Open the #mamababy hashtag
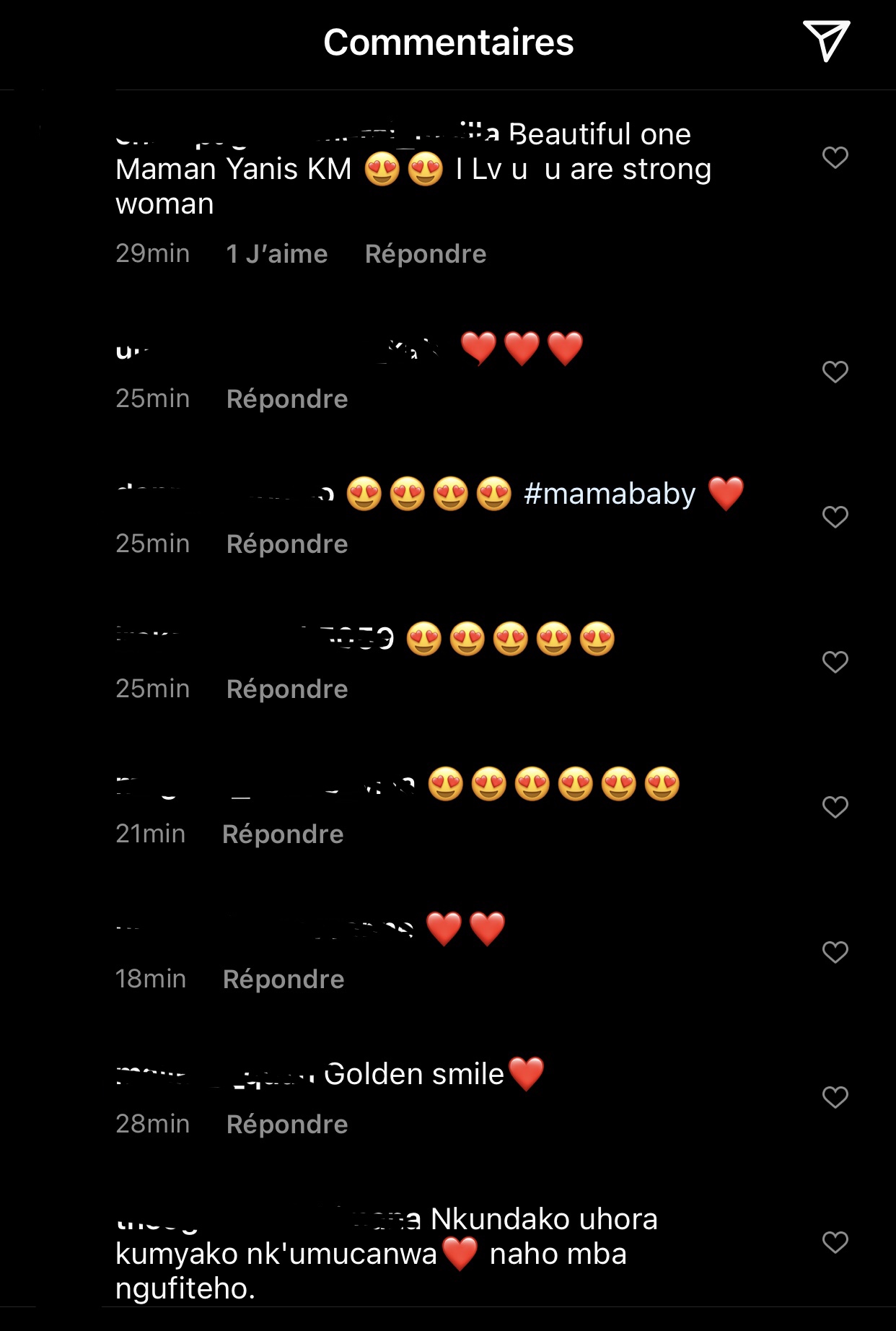 click(x=610, y=494)
